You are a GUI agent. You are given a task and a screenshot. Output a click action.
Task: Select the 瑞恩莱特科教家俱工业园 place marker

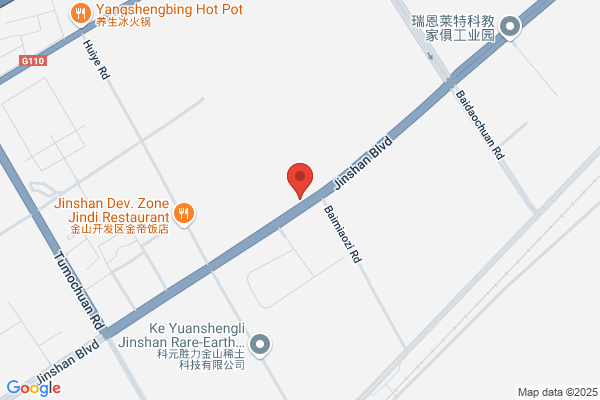510,28
